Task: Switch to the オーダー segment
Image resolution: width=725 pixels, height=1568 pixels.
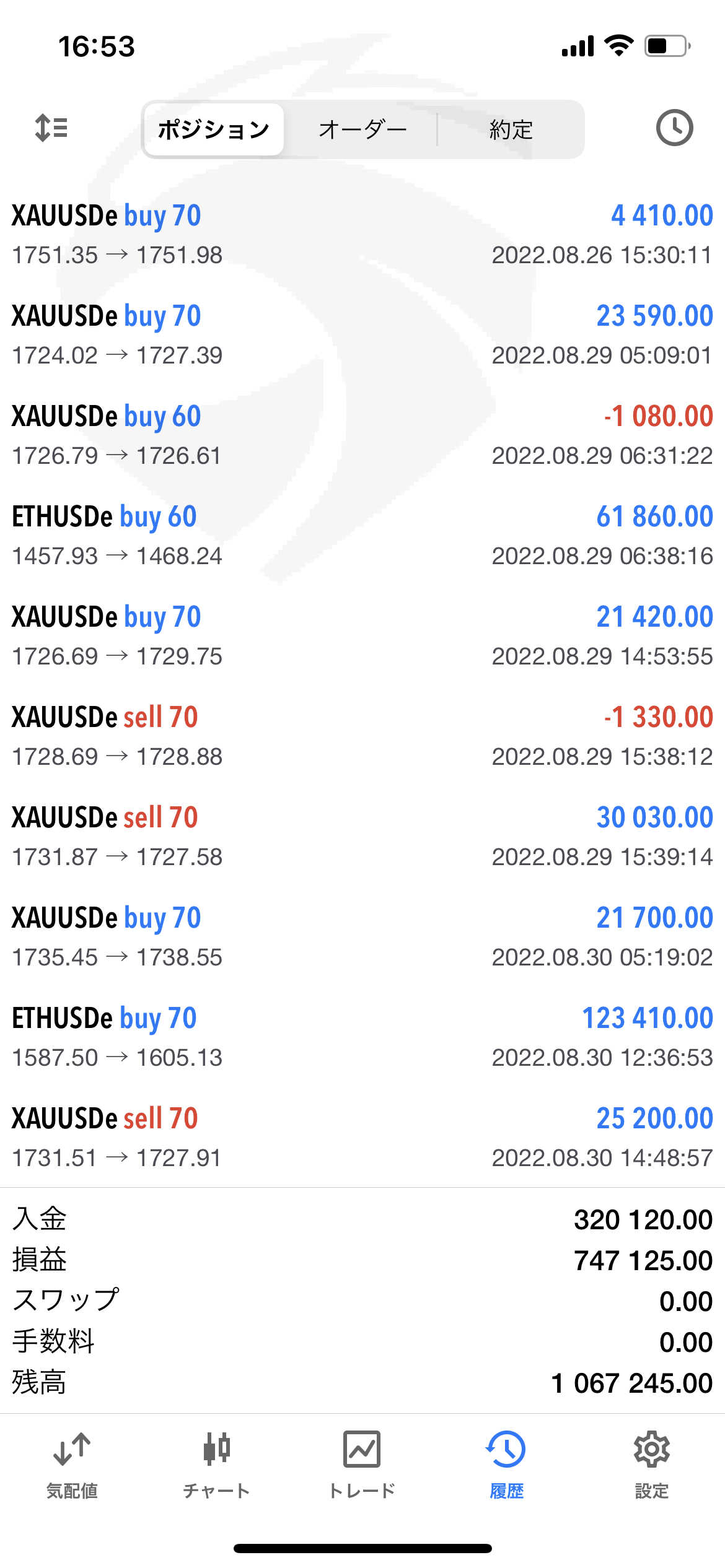Action: (x=362, y=129)
